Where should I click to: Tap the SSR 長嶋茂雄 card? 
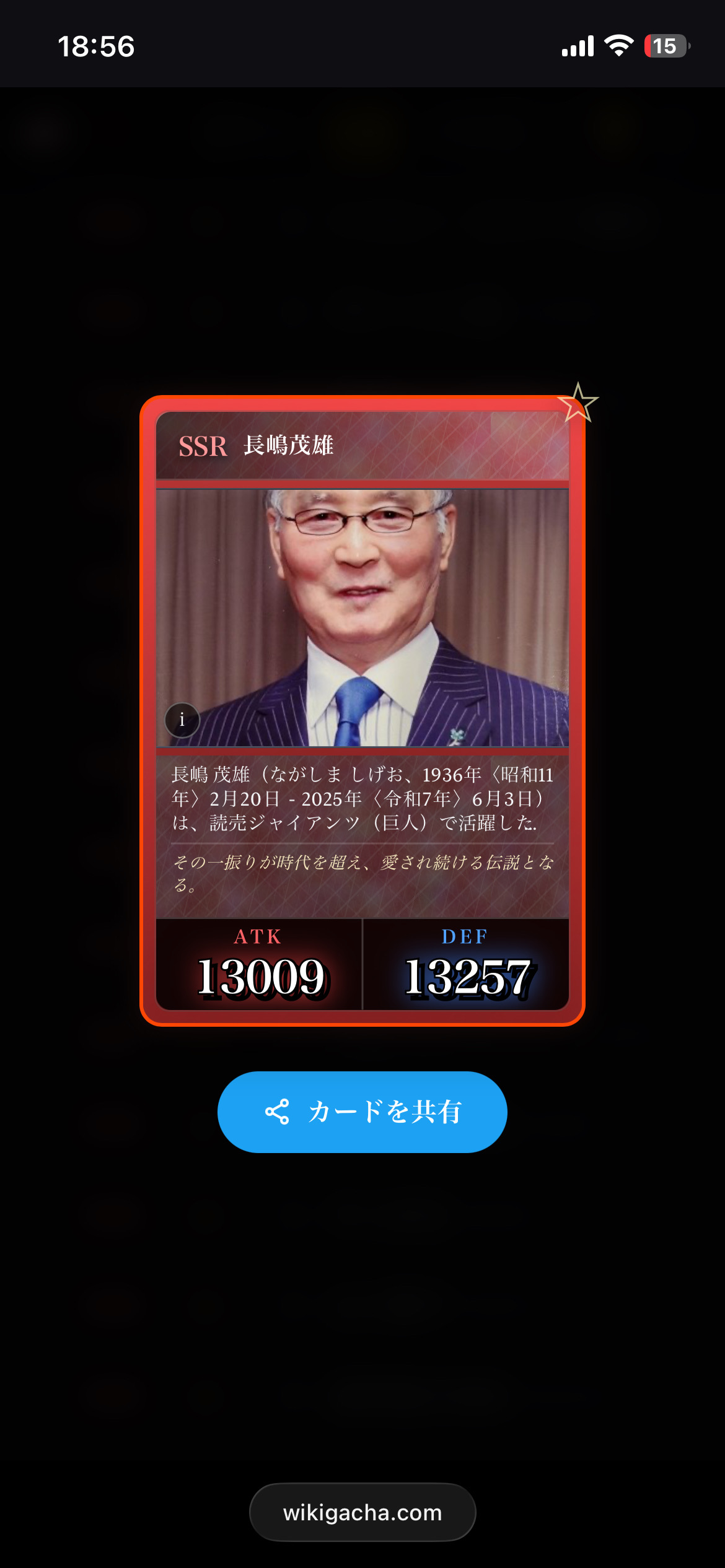pyautogui.click(x=362, y=619)
